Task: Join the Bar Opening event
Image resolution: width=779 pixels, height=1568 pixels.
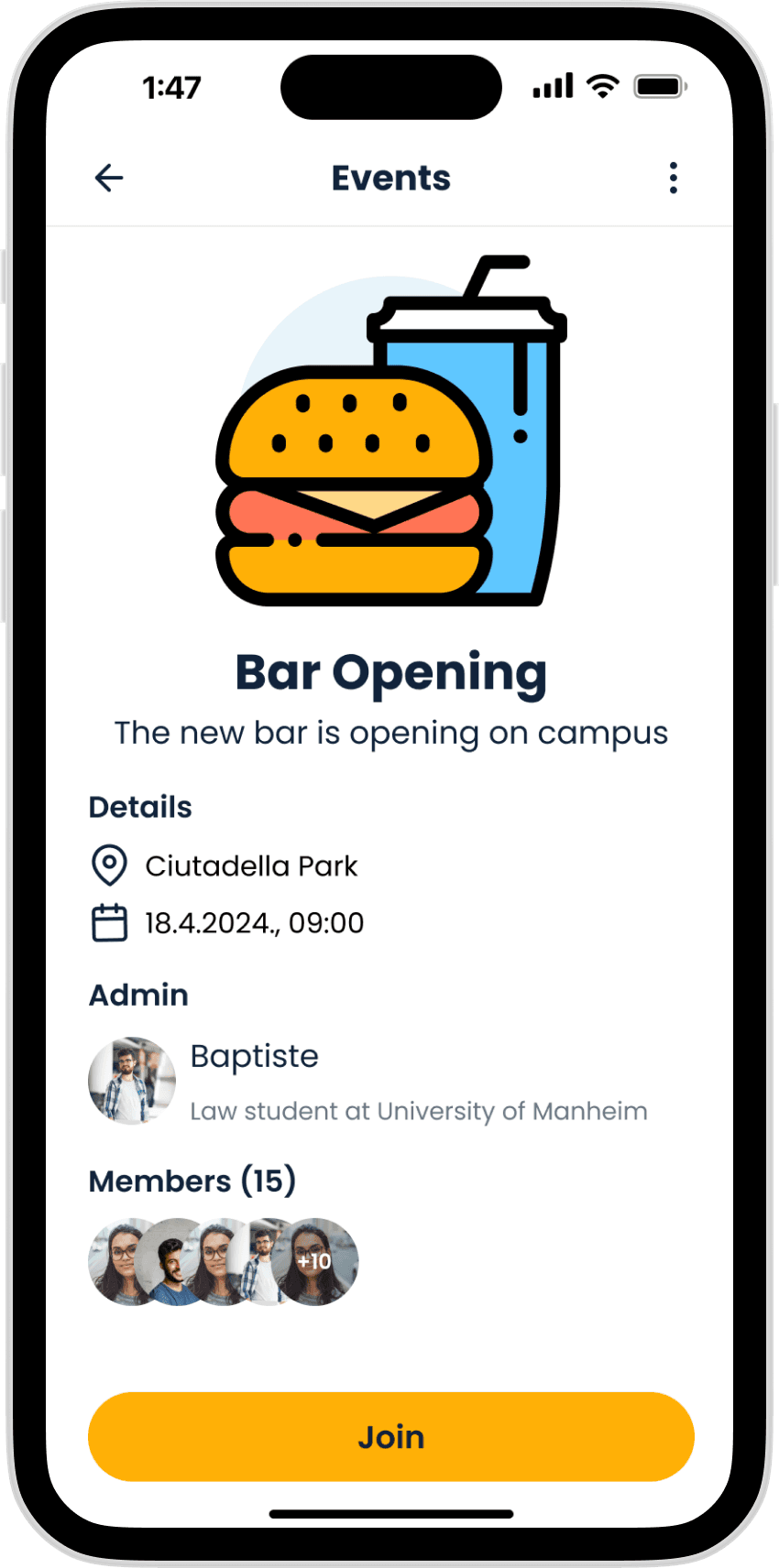Action: pos(391,1436)
